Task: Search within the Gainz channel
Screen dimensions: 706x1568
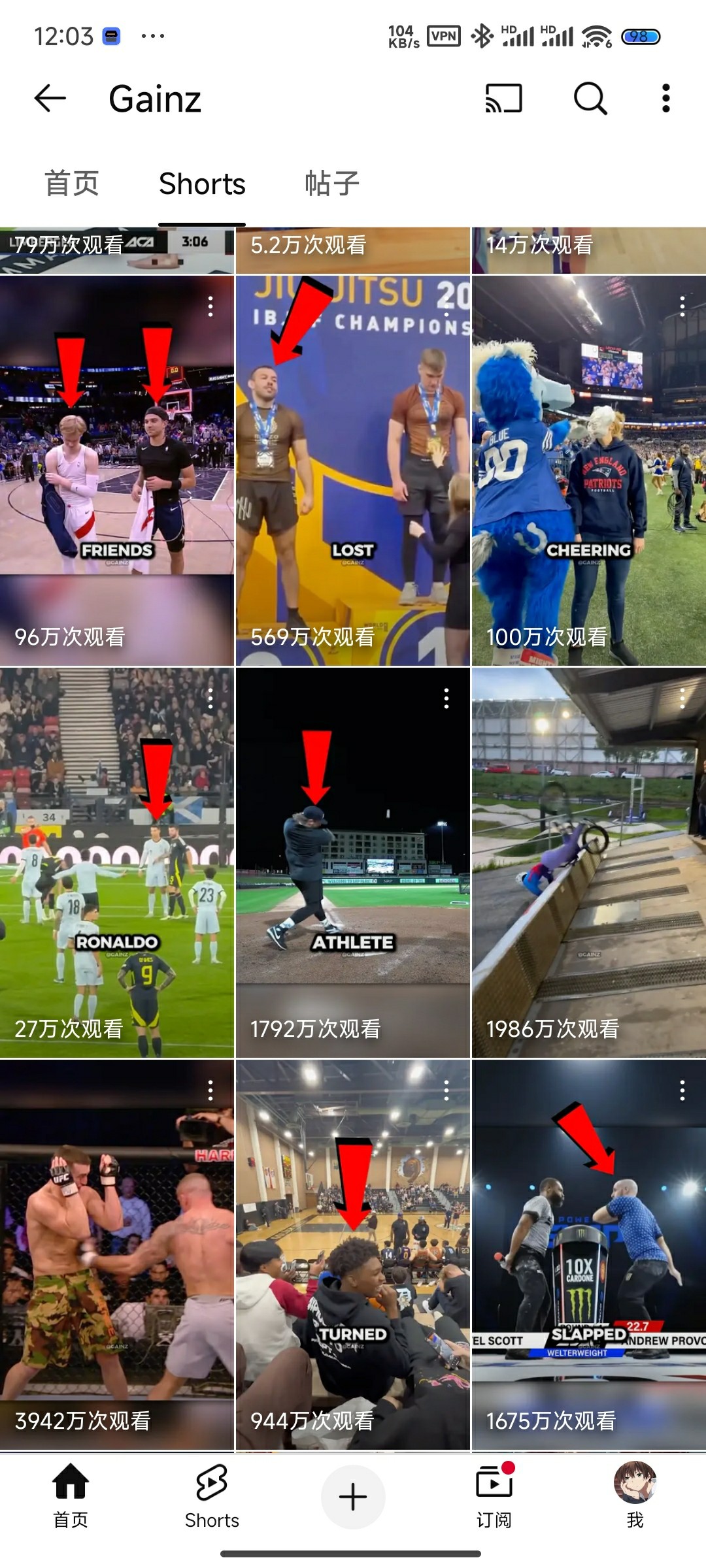Action: click(x=590, y=99)
